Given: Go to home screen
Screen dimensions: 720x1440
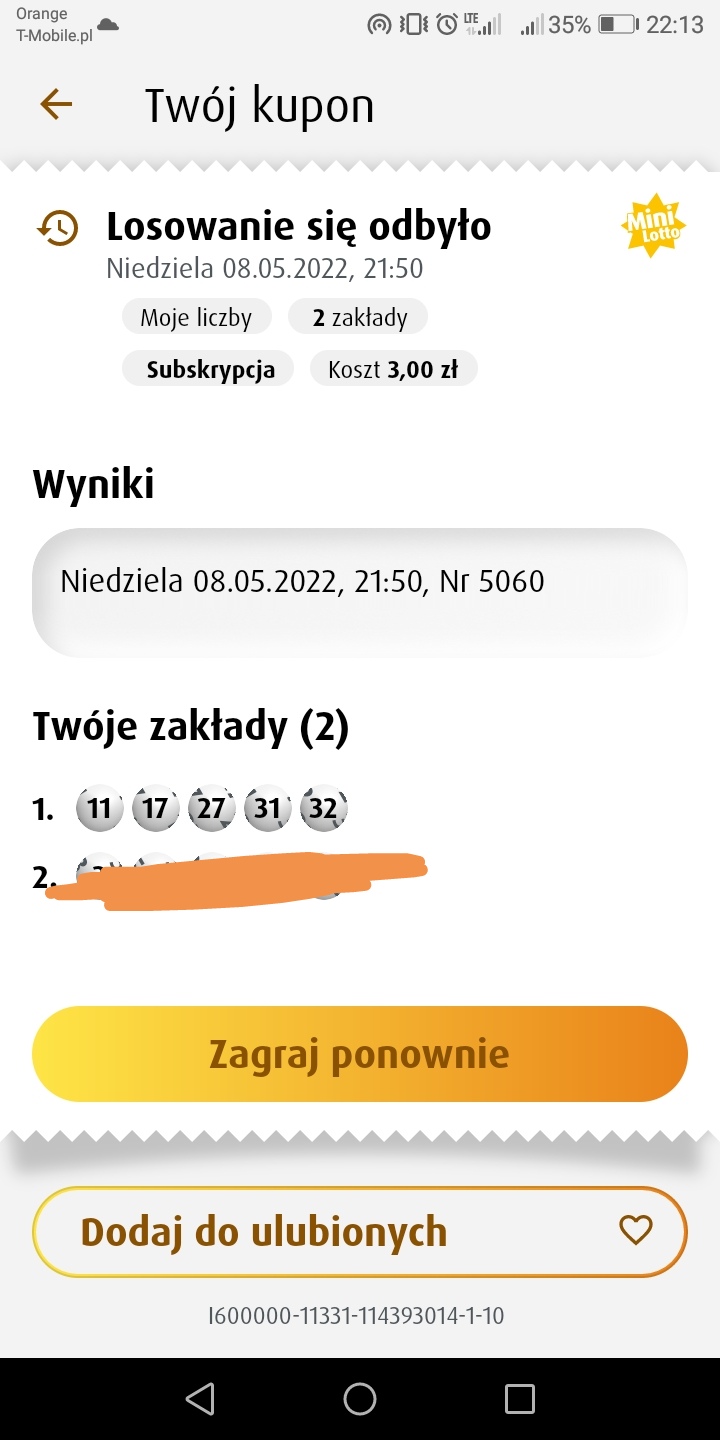Looking at the screenshot, I should click(x=359, y=1398).
